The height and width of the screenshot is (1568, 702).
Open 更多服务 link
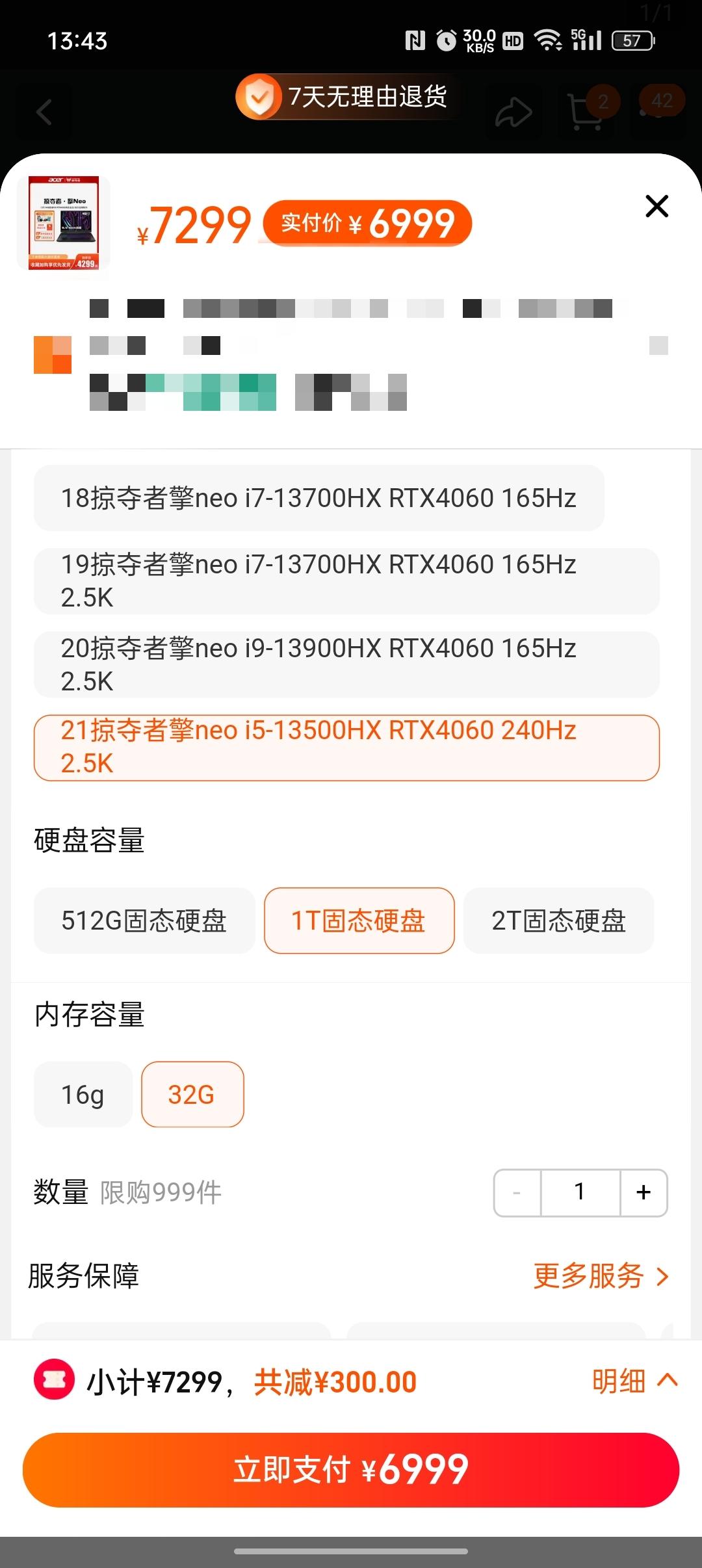click(x=600, y=1275)
